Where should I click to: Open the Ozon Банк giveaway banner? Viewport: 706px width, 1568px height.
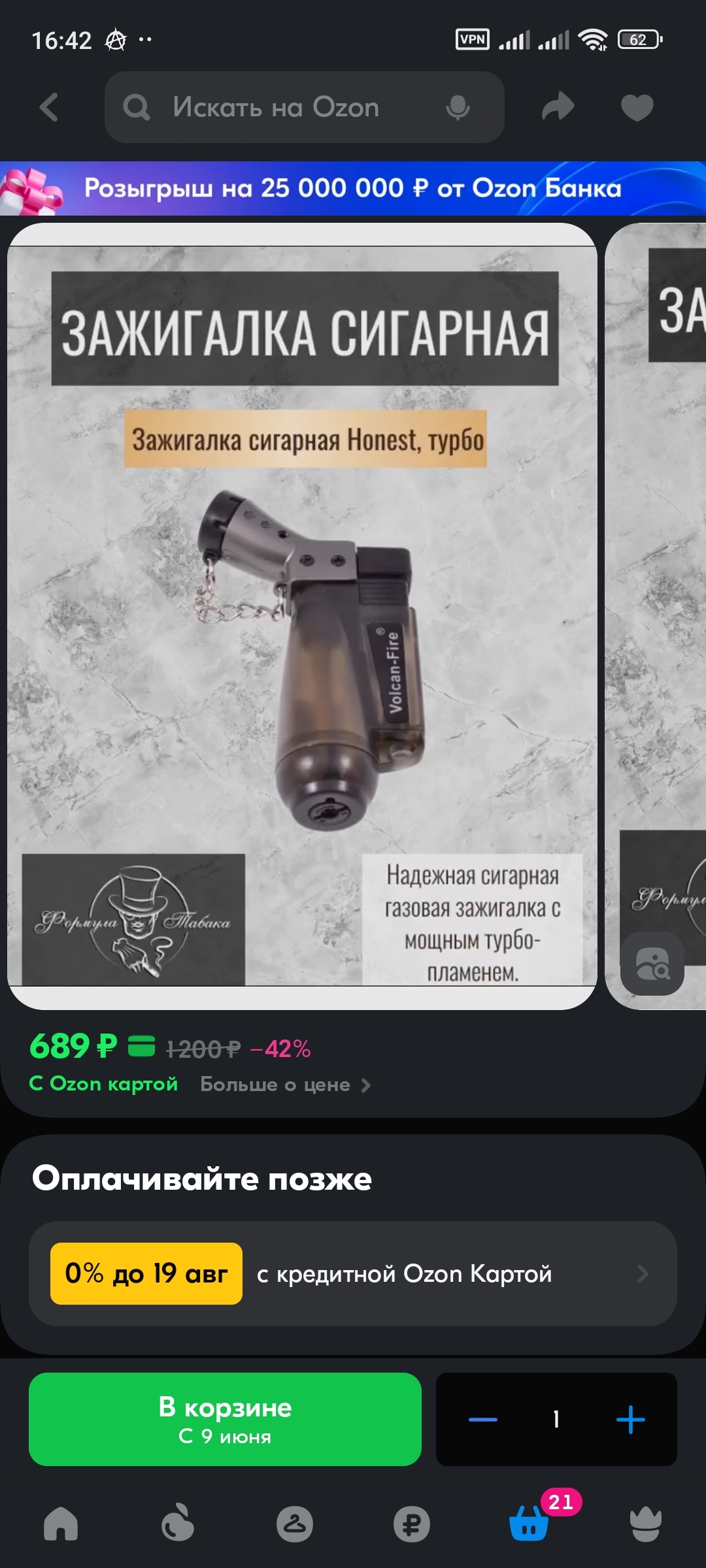pos(353,188)
